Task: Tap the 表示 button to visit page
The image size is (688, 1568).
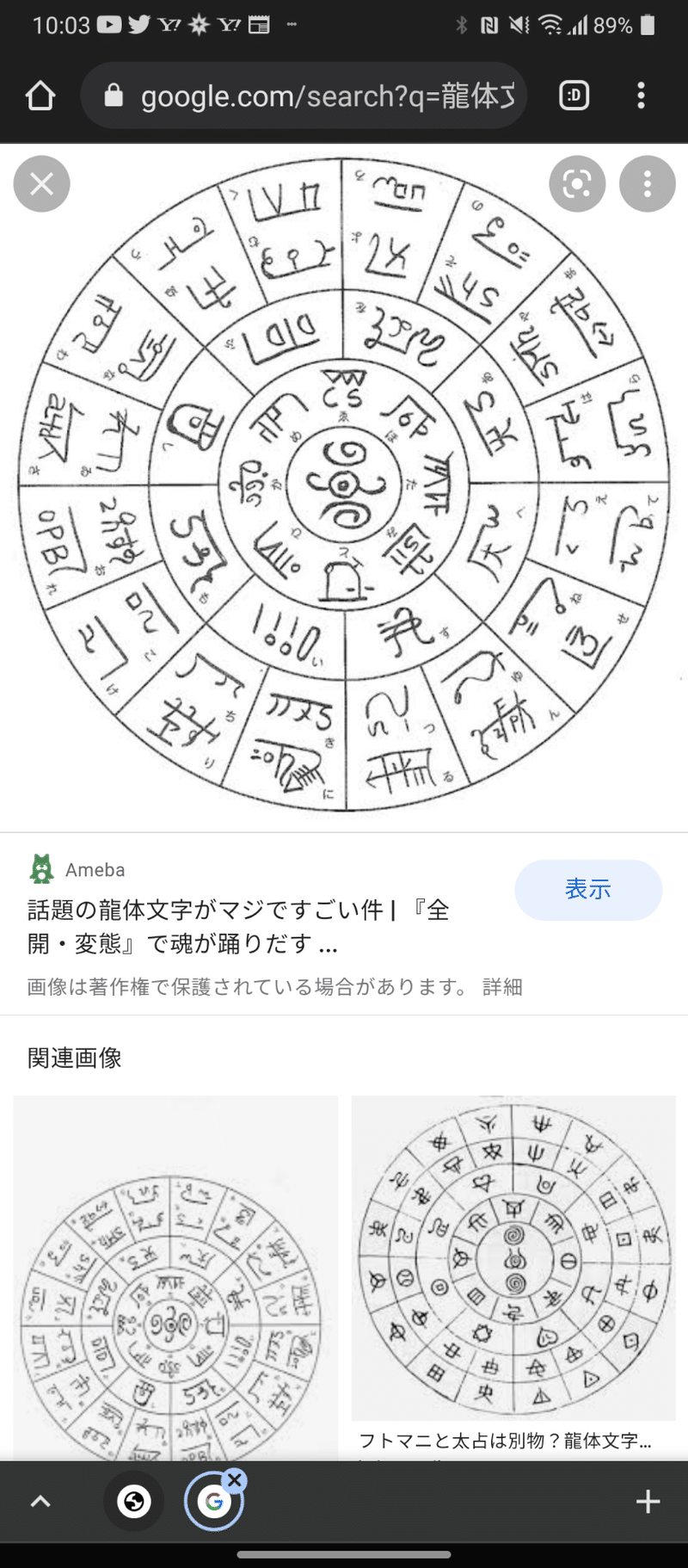Action: pyautogui.click(x=588, y=890)
